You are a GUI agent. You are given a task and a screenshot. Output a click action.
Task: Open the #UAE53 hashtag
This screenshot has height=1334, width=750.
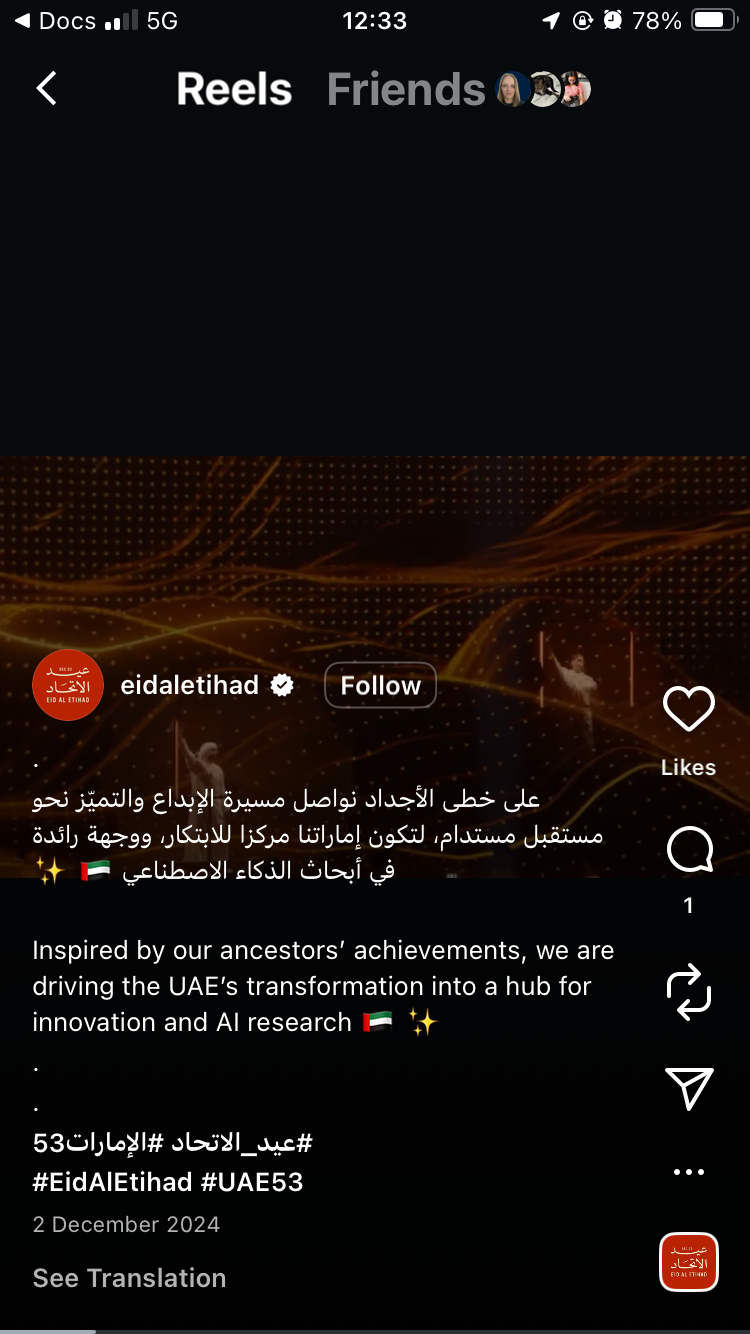click(252, 1182)
